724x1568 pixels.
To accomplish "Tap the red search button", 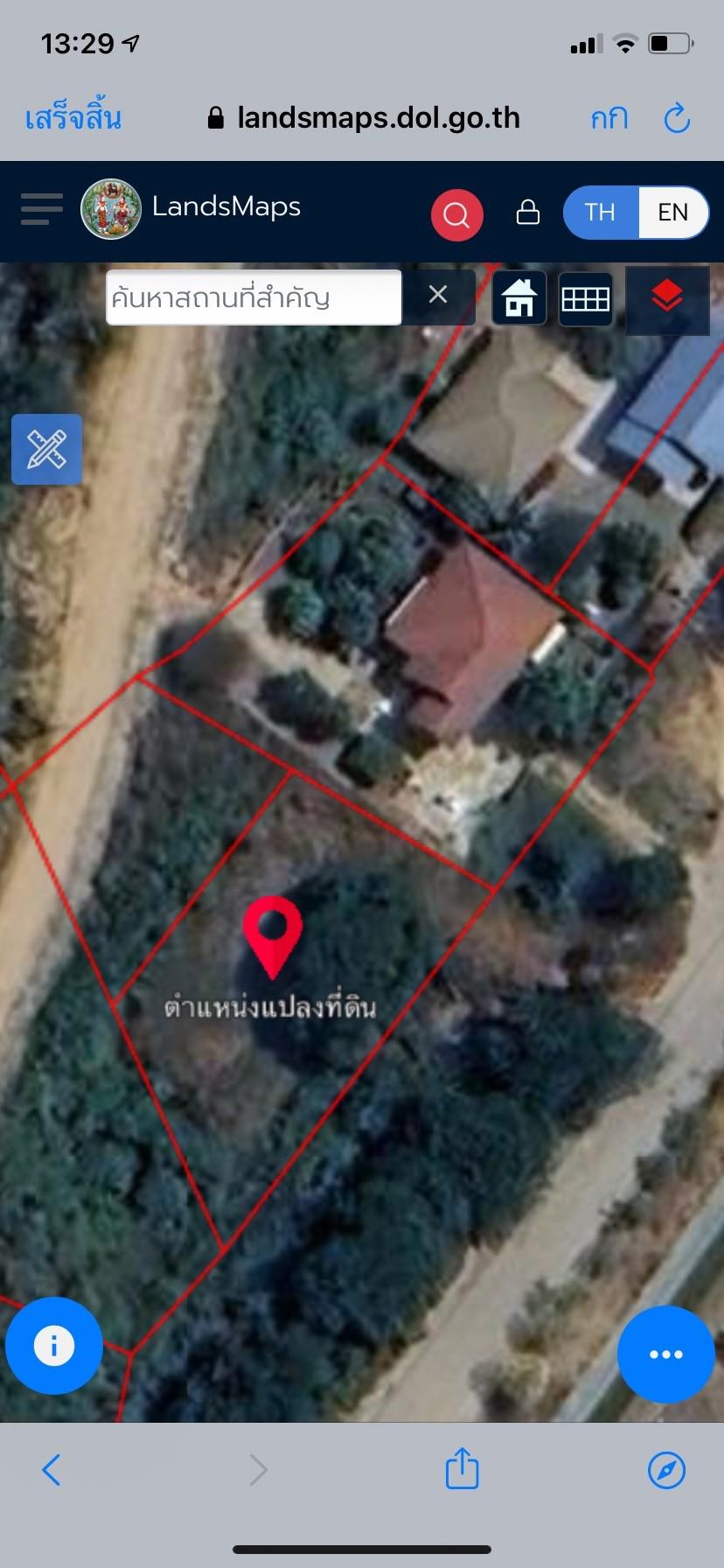I will click(x=456, y=214).
